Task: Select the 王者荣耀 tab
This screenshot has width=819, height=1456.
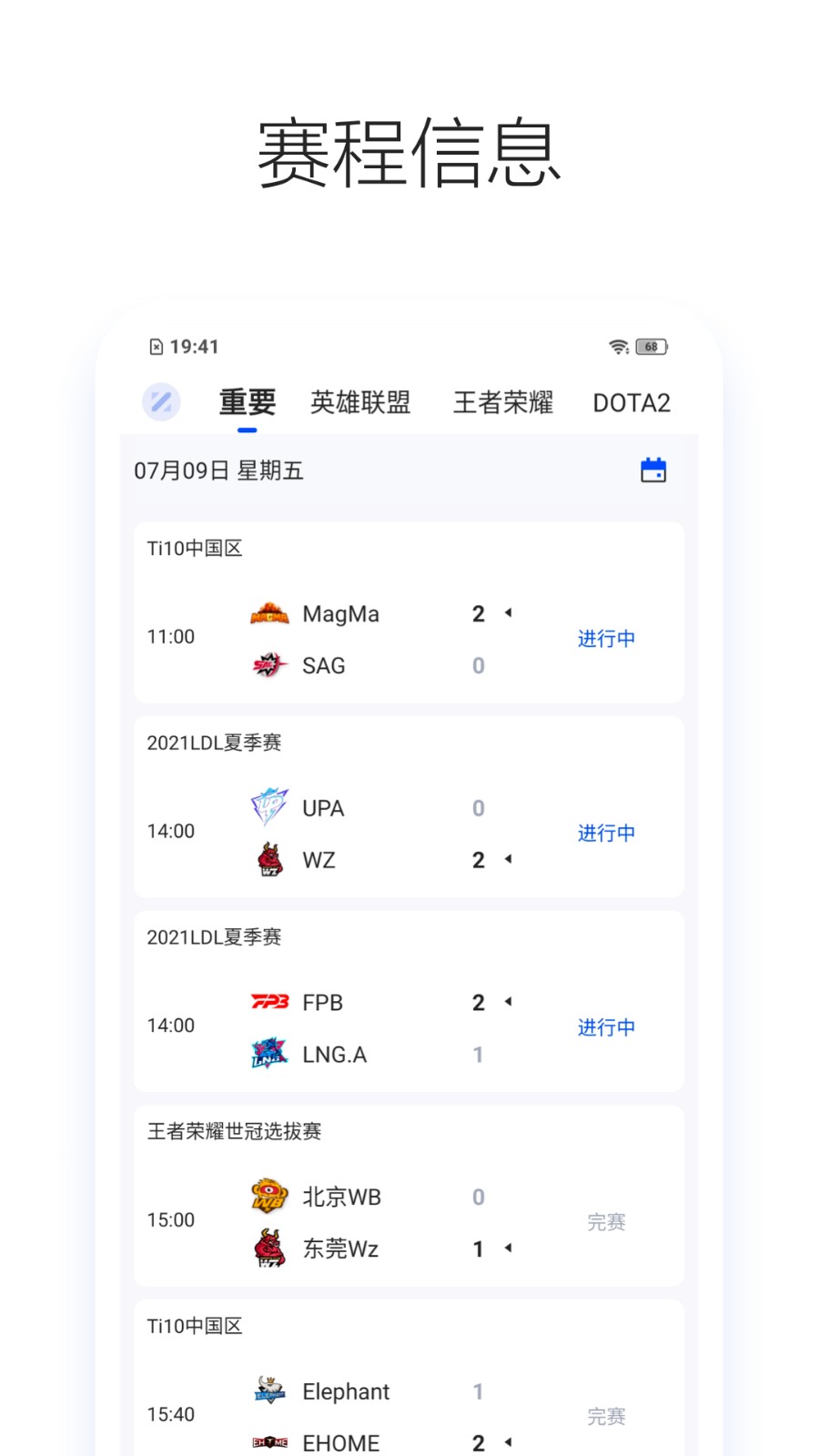Action: click(x=502, y=401)
